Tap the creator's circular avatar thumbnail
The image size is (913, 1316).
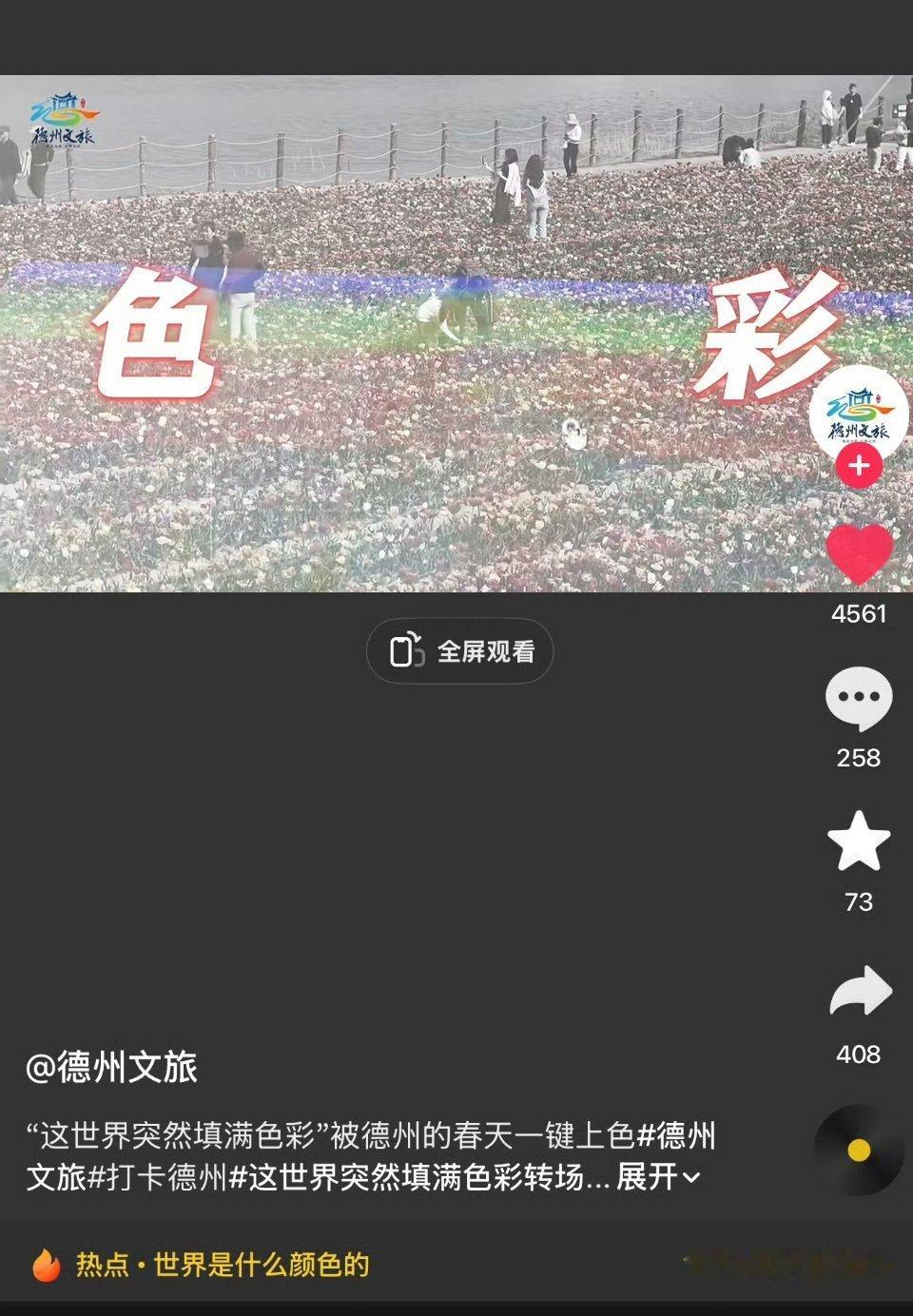(859, 418)
